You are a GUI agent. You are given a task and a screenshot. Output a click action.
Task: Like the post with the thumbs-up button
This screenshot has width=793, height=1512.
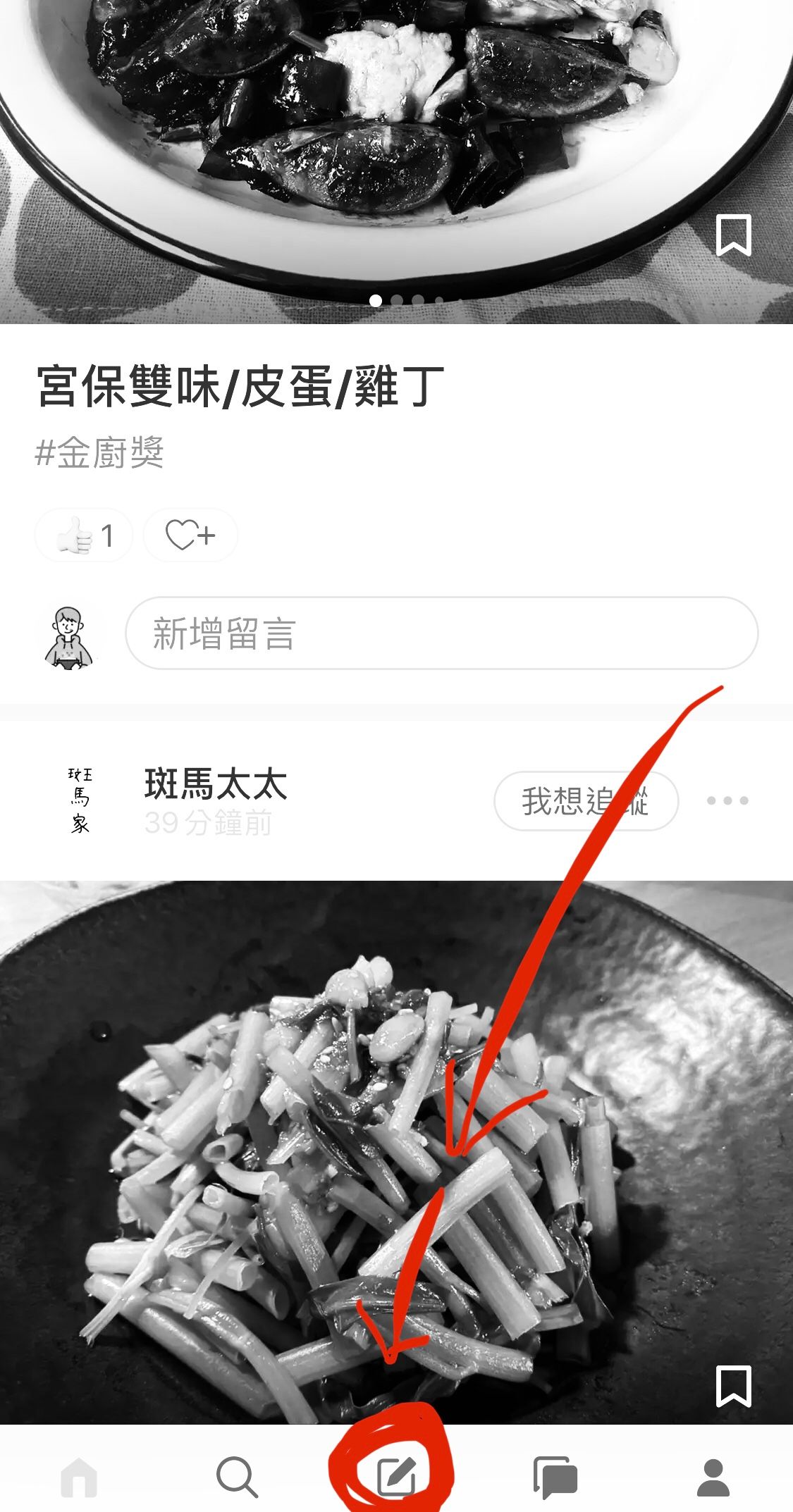[84, 535]
